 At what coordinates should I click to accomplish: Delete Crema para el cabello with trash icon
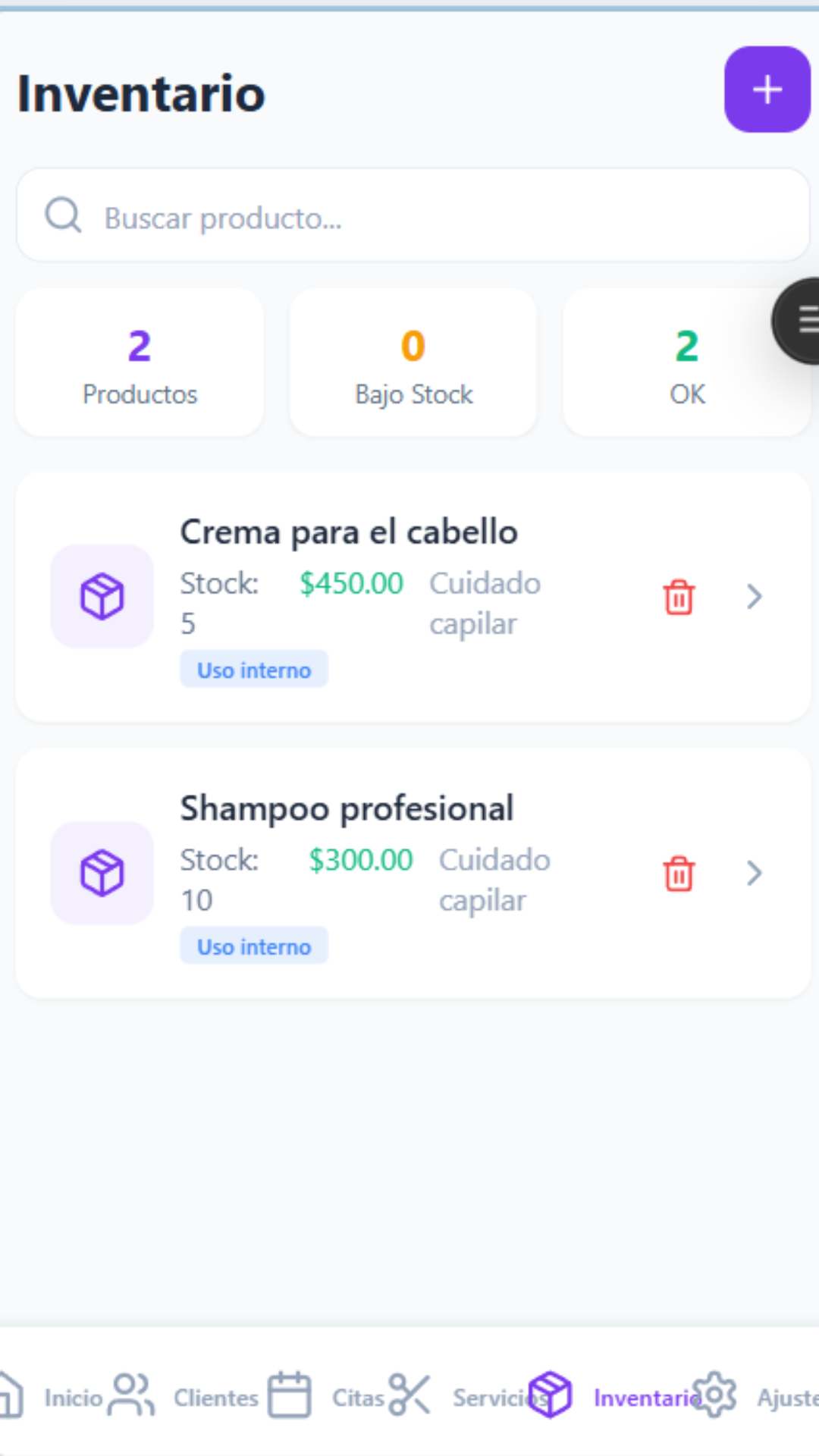tap(678, 597)
